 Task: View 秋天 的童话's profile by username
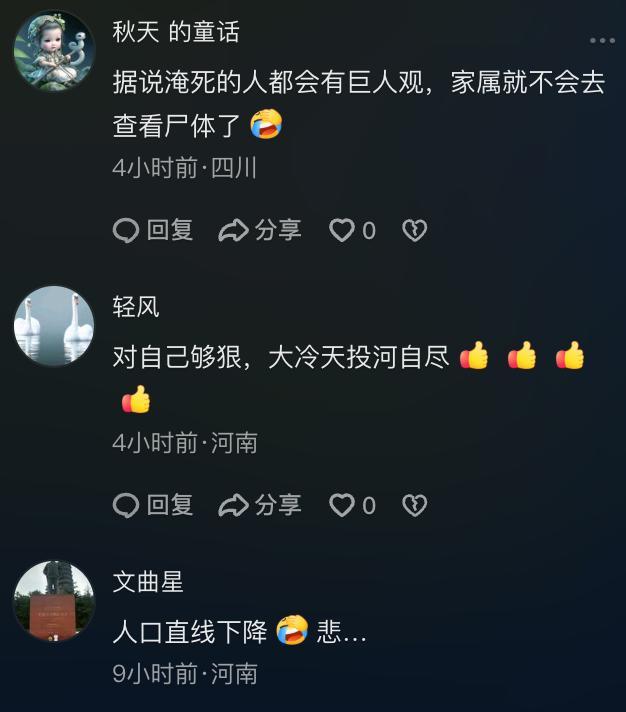[x=176, y=32]
